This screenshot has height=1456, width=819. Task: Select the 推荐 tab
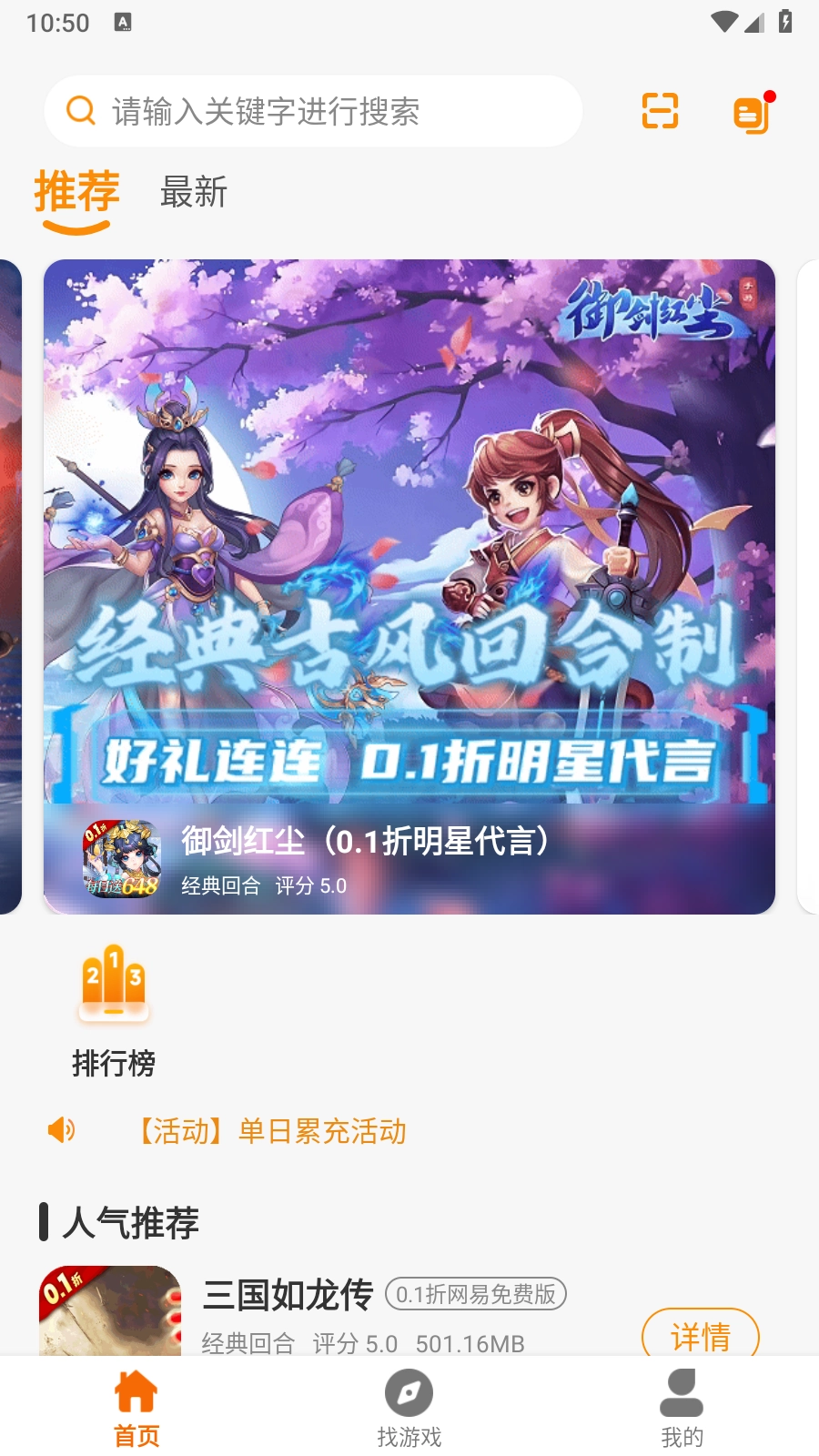tap(77, 192)
